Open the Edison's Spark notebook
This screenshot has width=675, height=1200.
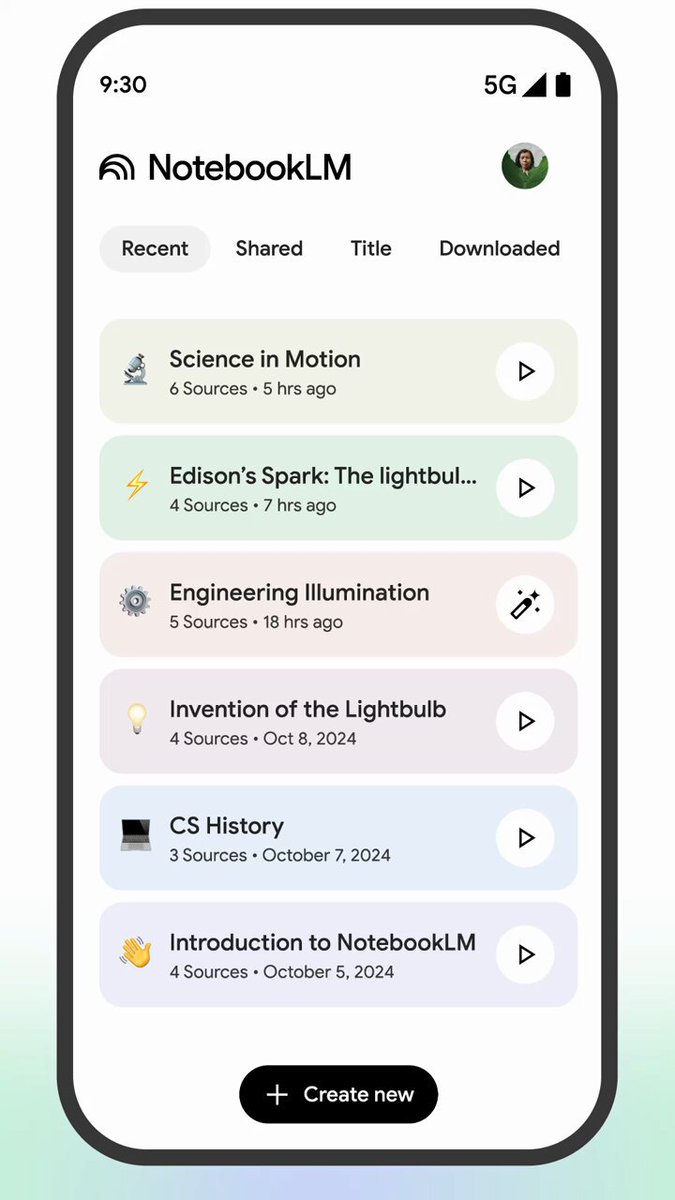point(338,488)
